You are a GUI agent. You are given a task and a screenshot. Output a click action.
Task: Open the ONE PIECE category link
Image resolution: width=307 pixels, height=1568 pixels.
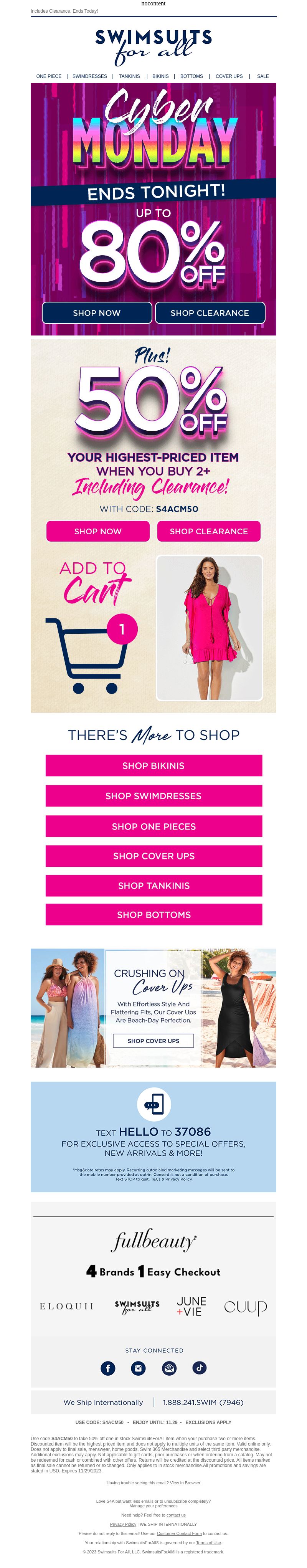point(49,76)
